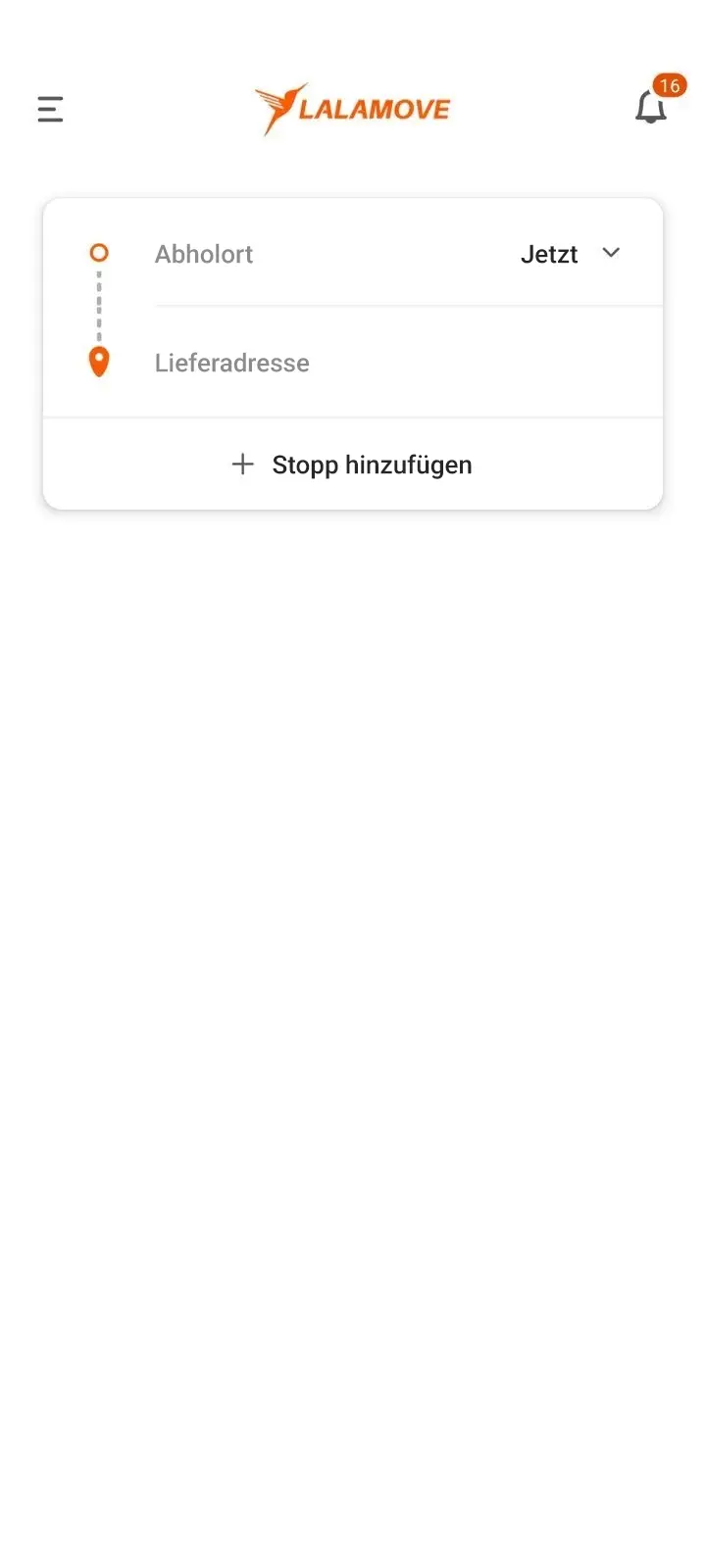
Task: Select the Abholort input field
Action: click(294, 254)
